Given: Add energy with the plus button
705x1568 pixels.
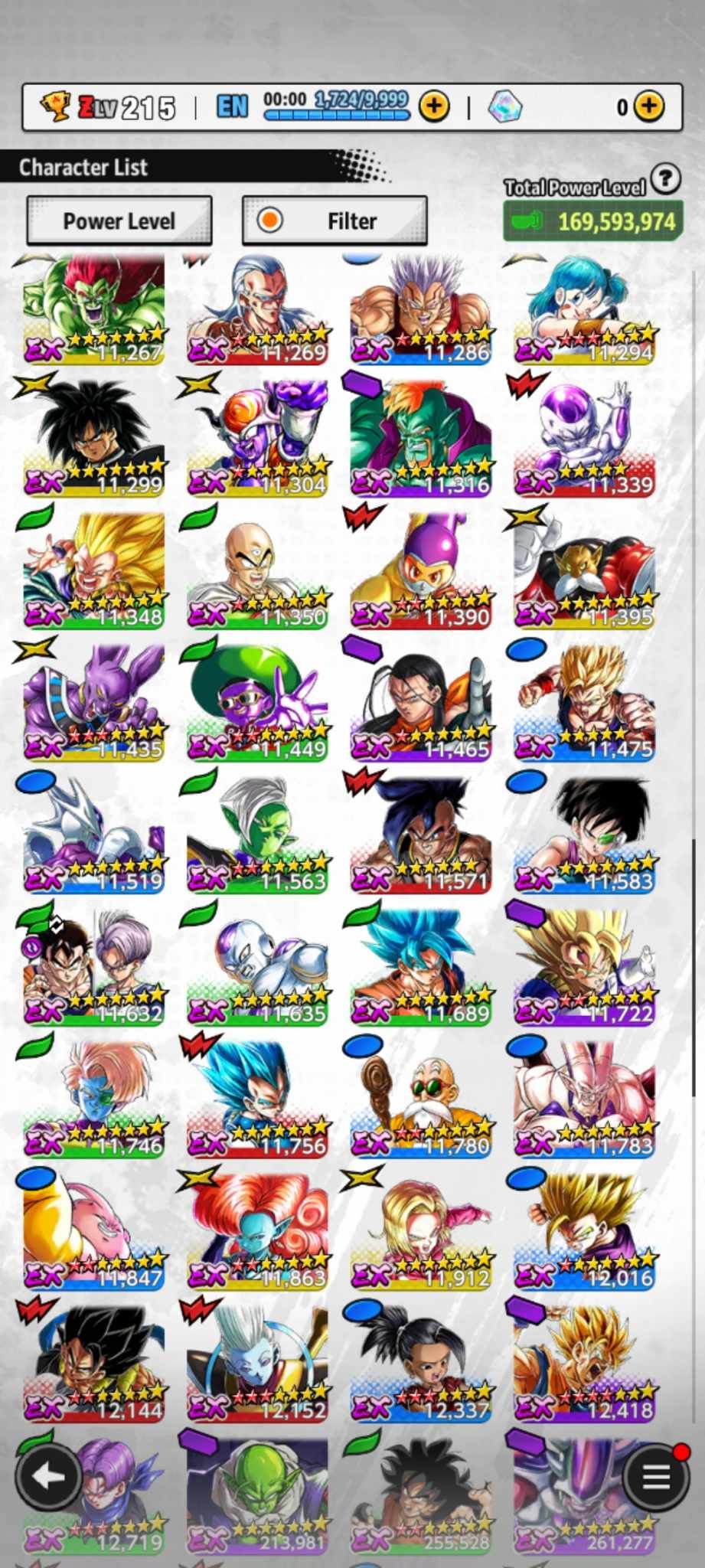Looking at the screenshot, I should (x=434, y=106).
